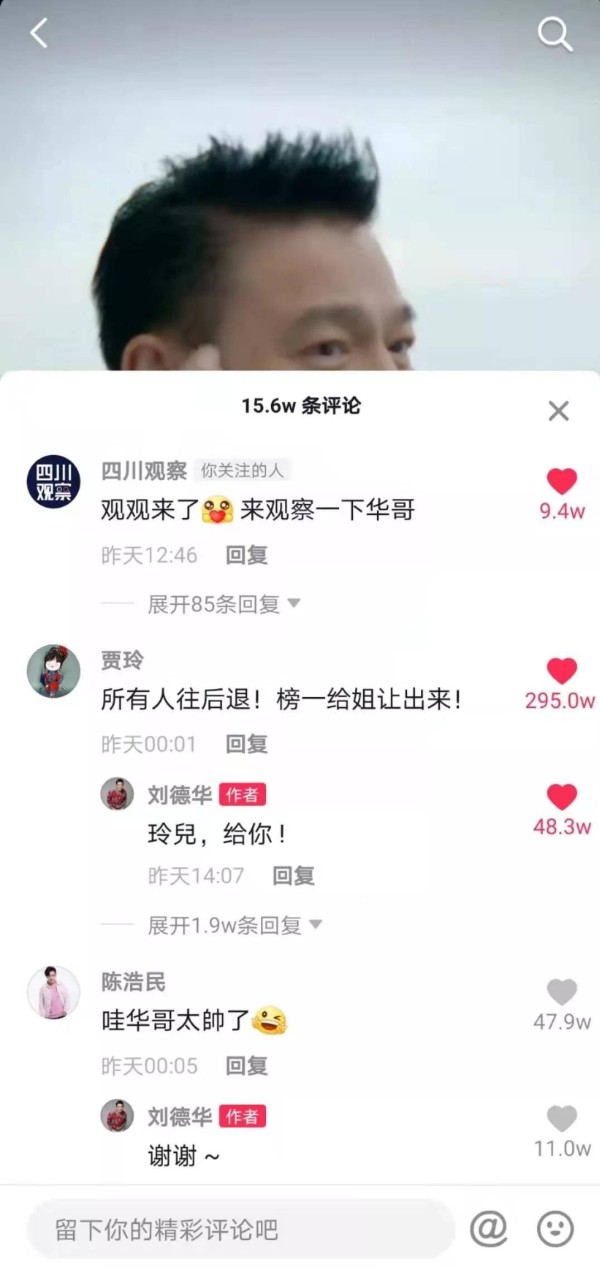Reply to 四川观察's comment
Screen dimensions: 600x1269
247,555
